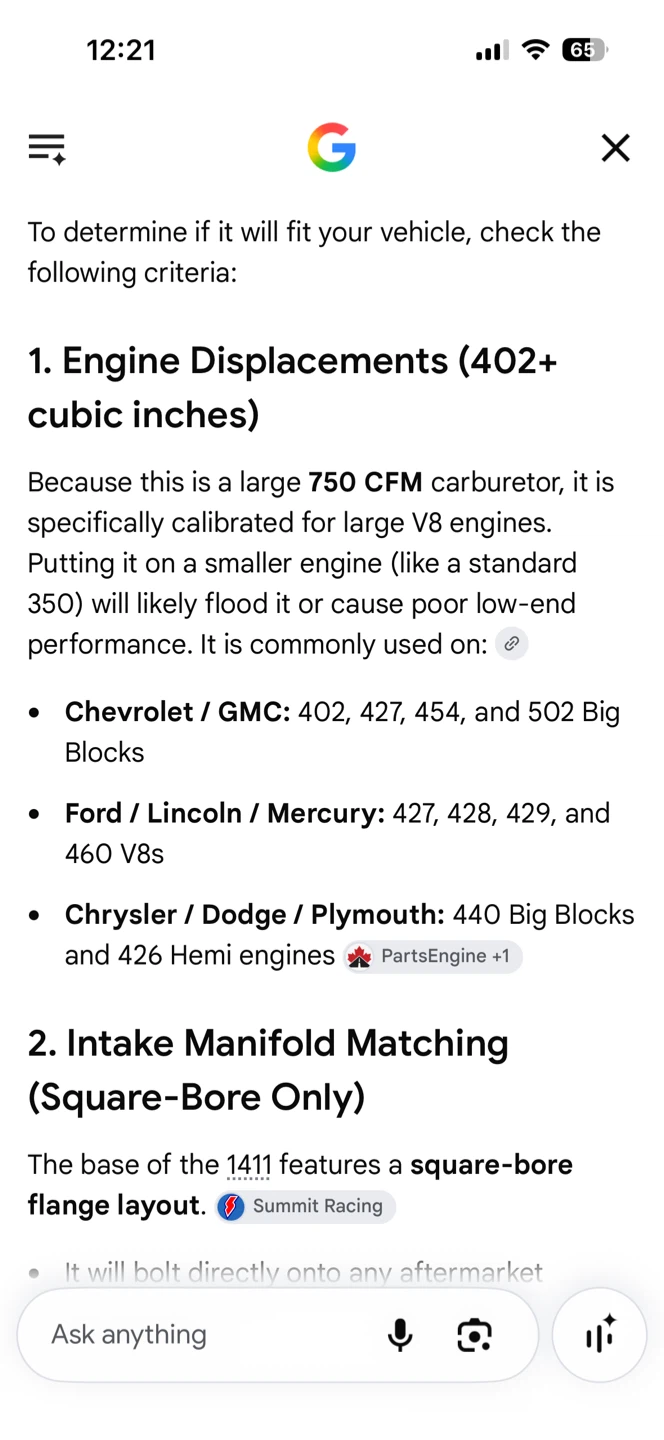Tap the underlined 1411 term
The width and height of the screenshot is (664, 1440).
pyautogui.click(x=248, y=1165)
